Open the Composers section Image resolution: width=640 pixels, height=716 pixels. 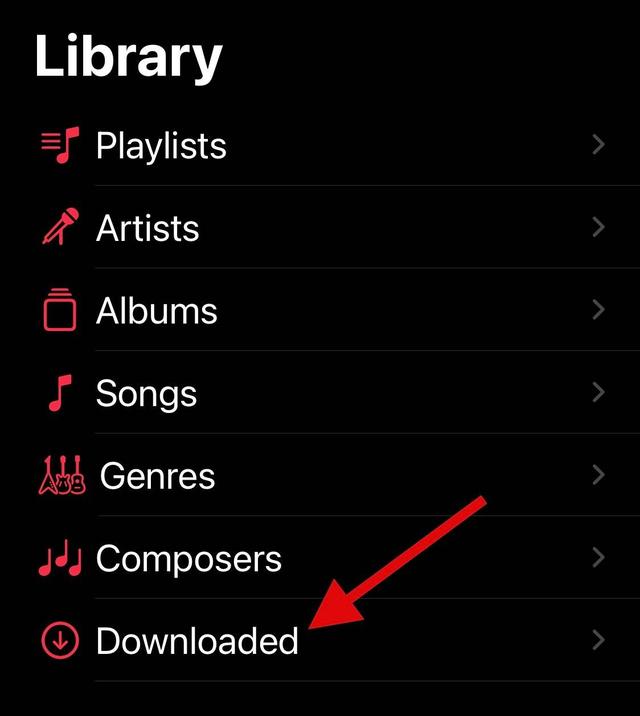pos(188,559)
